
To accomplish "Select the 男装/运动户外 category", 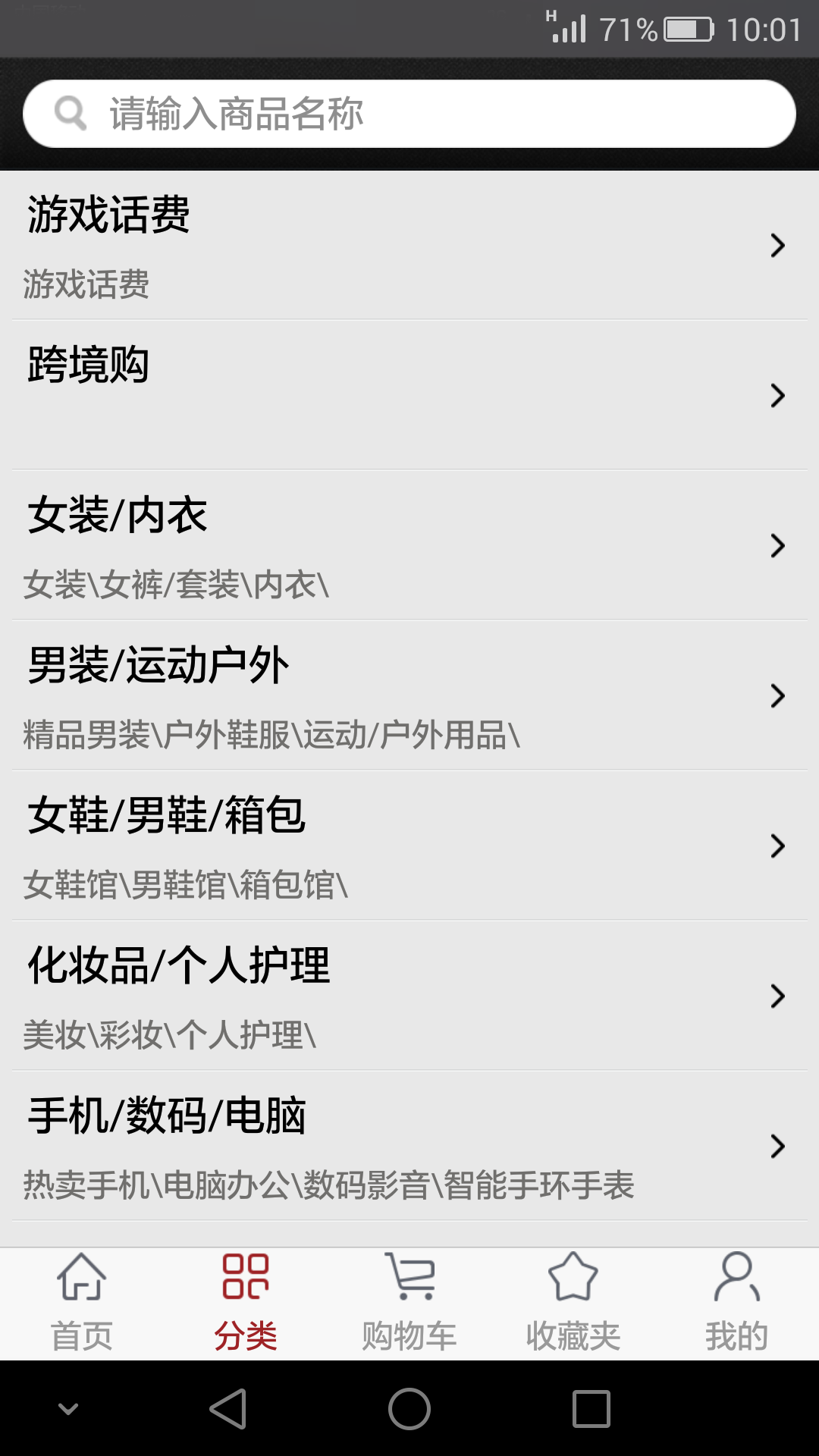I will (409, 695).
